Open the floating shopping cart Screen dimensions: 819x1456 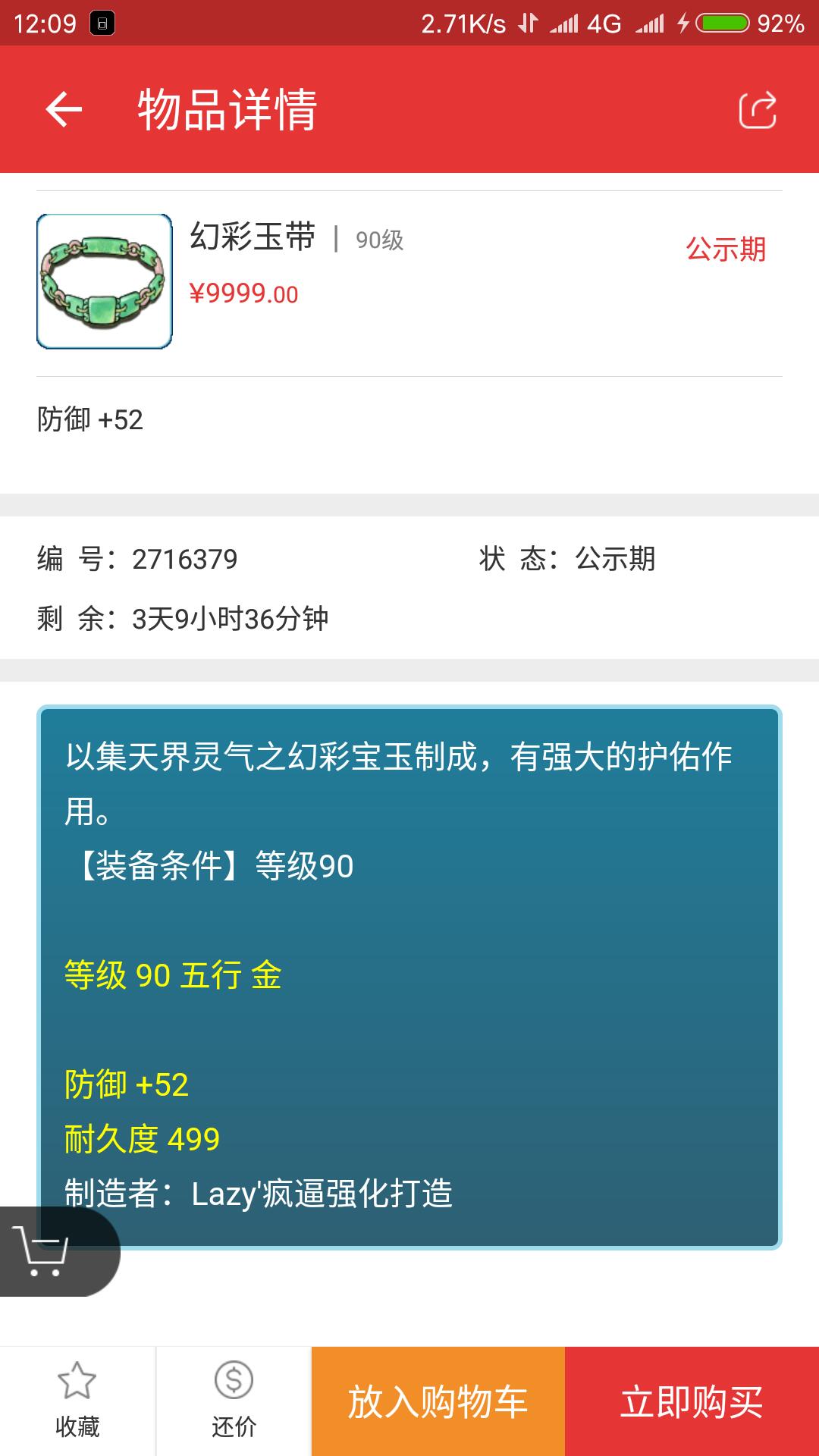44,1251
